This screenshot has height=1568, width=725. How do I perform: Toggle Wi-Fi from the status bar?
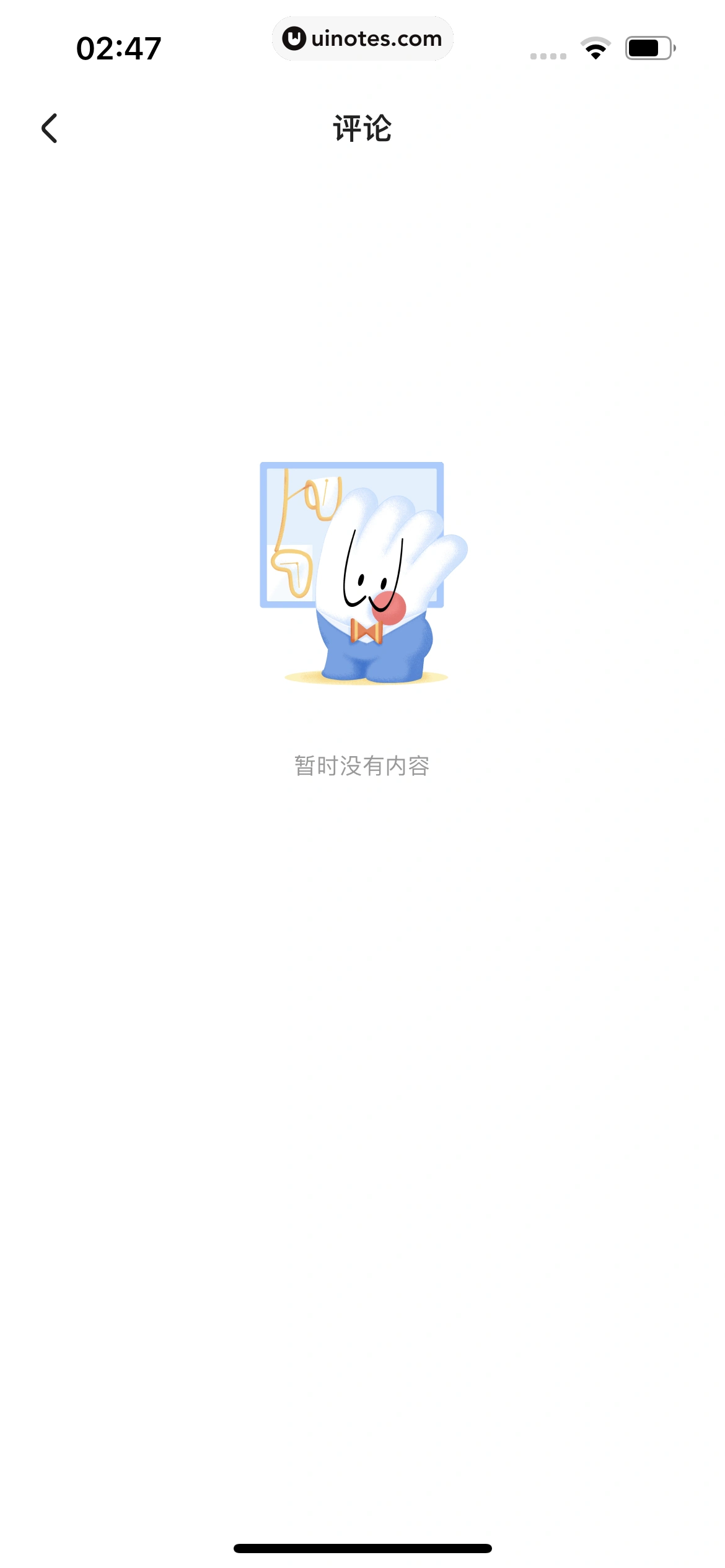tap(595, 46)
